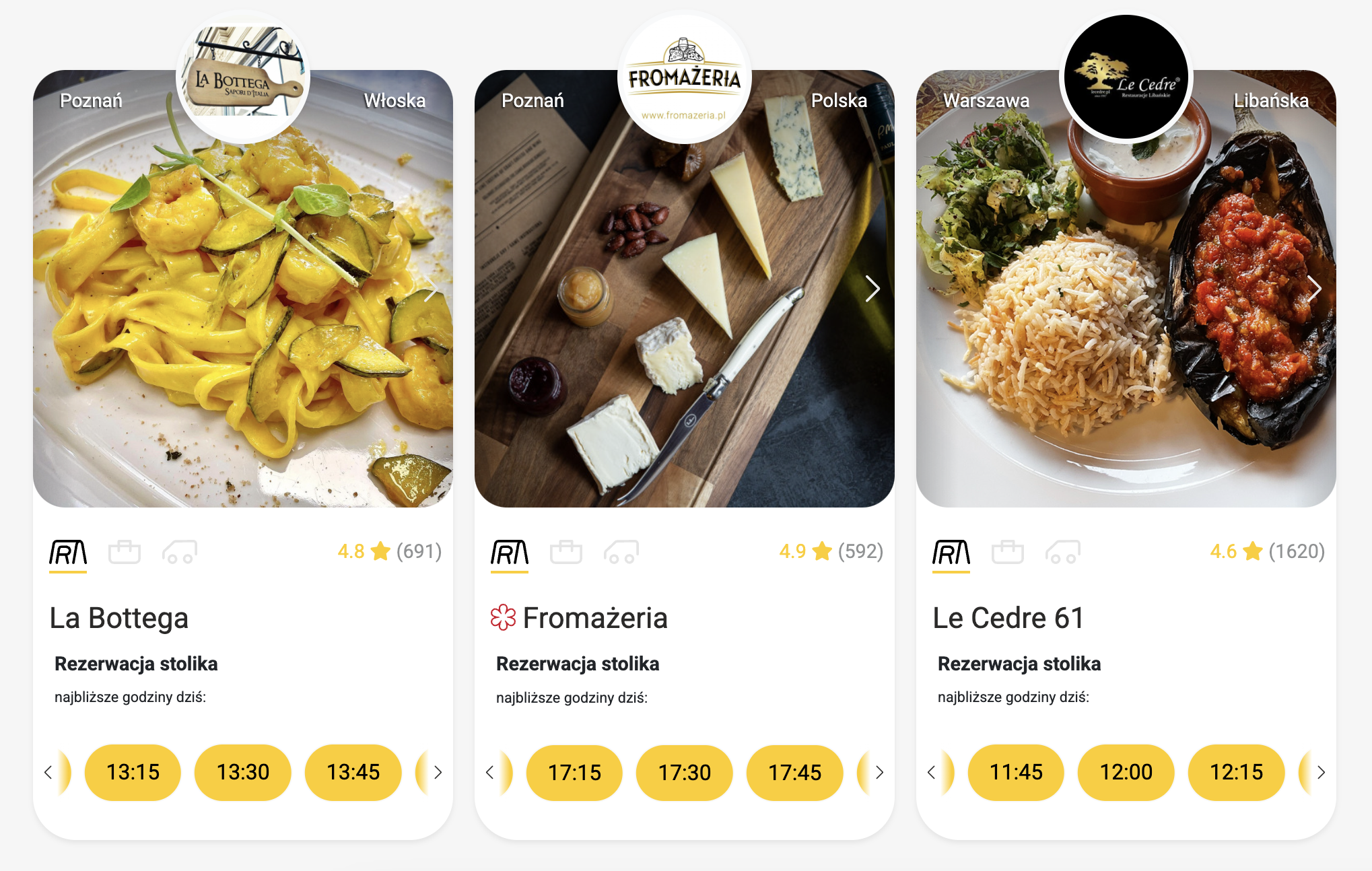Book La Bottega table at 13:15
Screen dimensions: 1372x871
point(133,772)
